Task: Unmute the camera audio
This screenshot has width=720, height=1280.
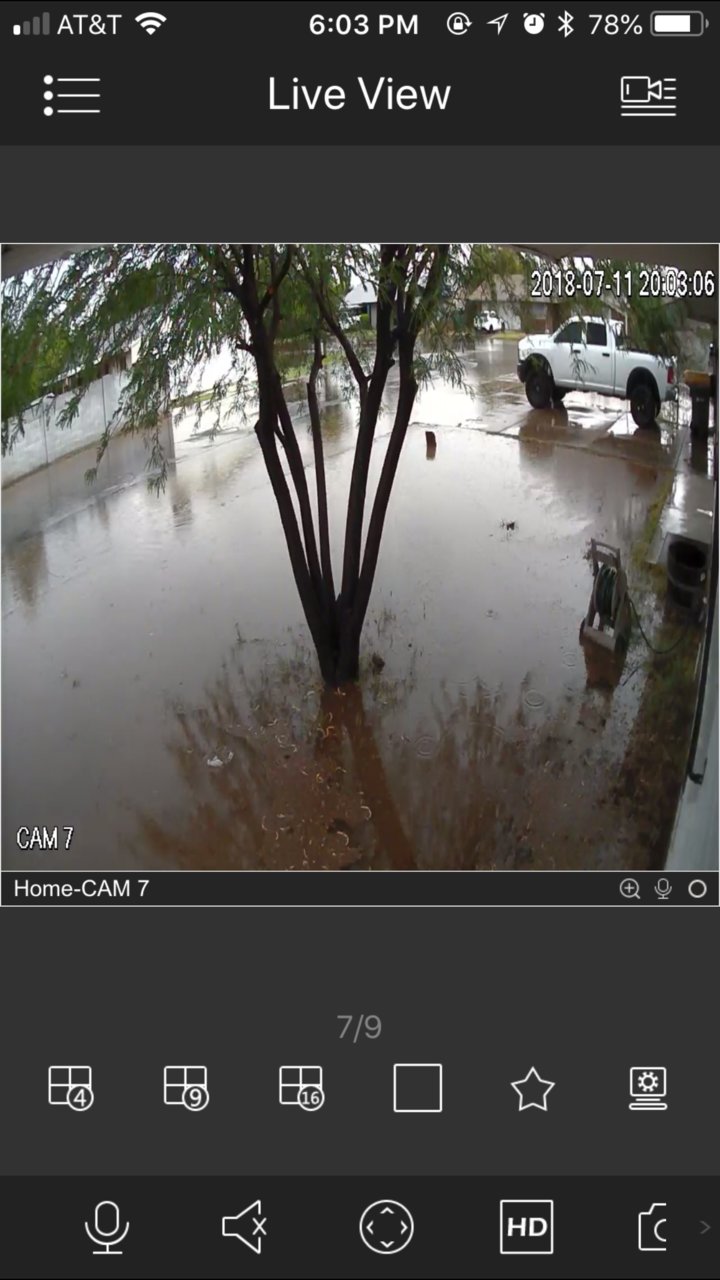Action: pyautogui.click(x=245, y=1227)
